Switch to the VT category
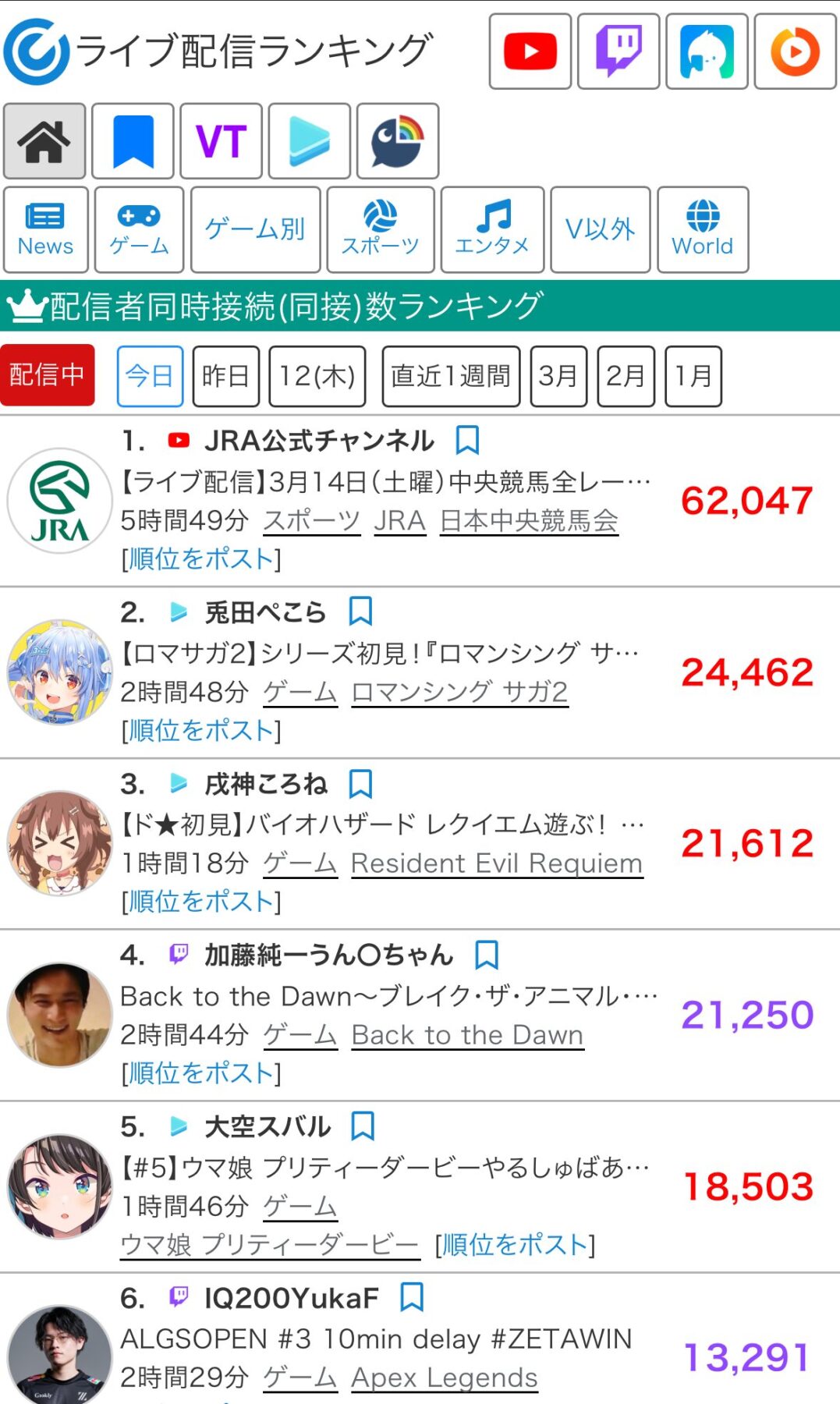840x1404 pixels. pyautogui.click(x=221, y=141)
